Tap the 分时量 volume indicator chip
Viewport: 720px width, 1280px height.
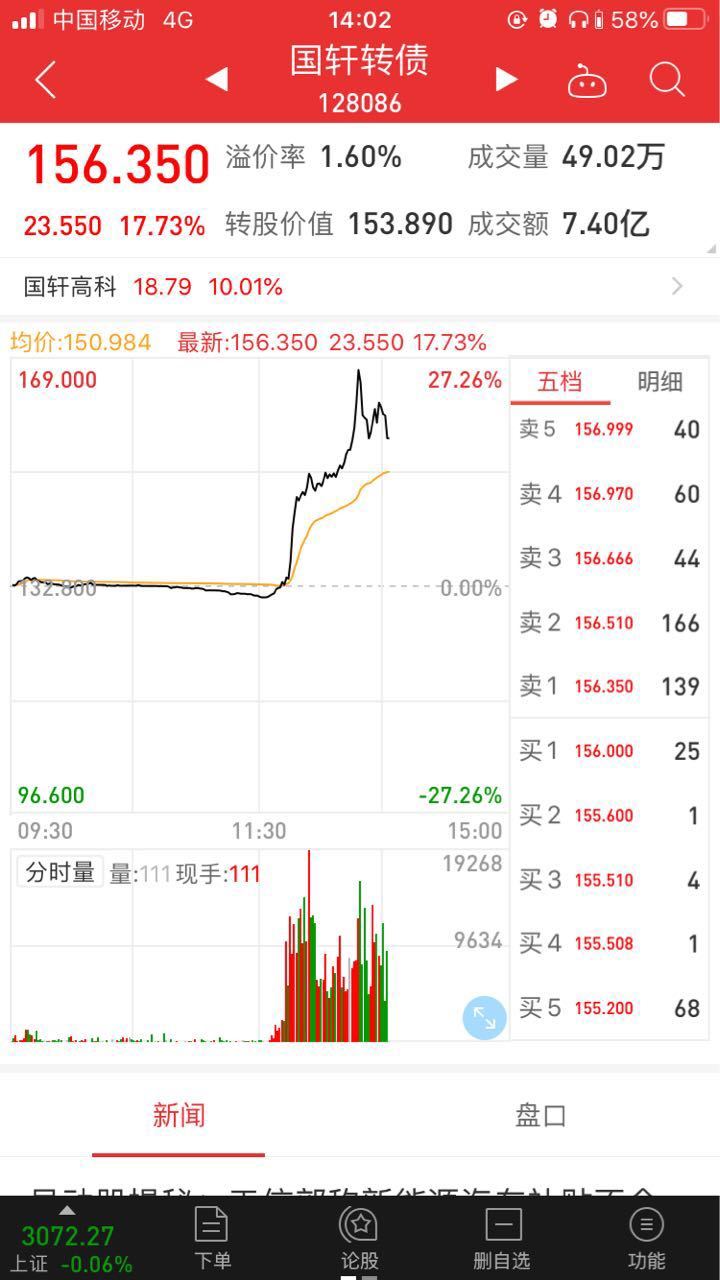click(60, 872)
